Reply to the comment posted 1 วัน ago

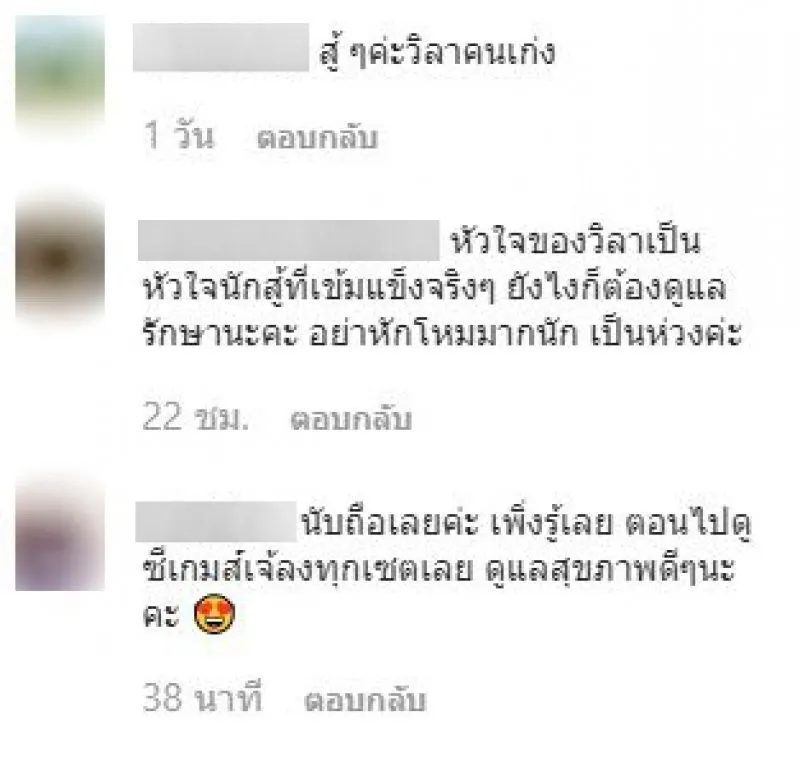[x=316, y=138]
